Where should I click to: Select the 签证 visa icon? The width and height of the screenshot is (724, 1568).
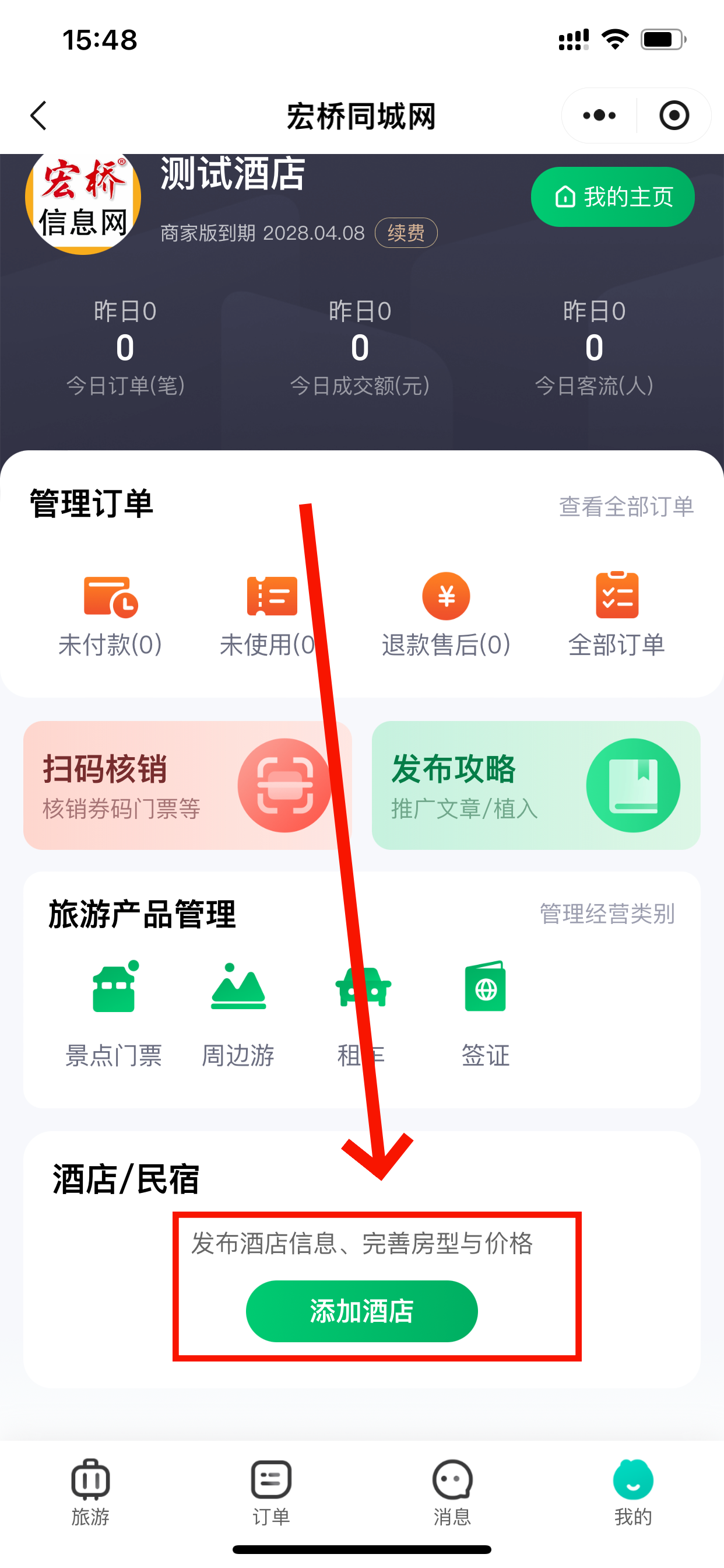pyautogui.click(x=485, y=1010)
